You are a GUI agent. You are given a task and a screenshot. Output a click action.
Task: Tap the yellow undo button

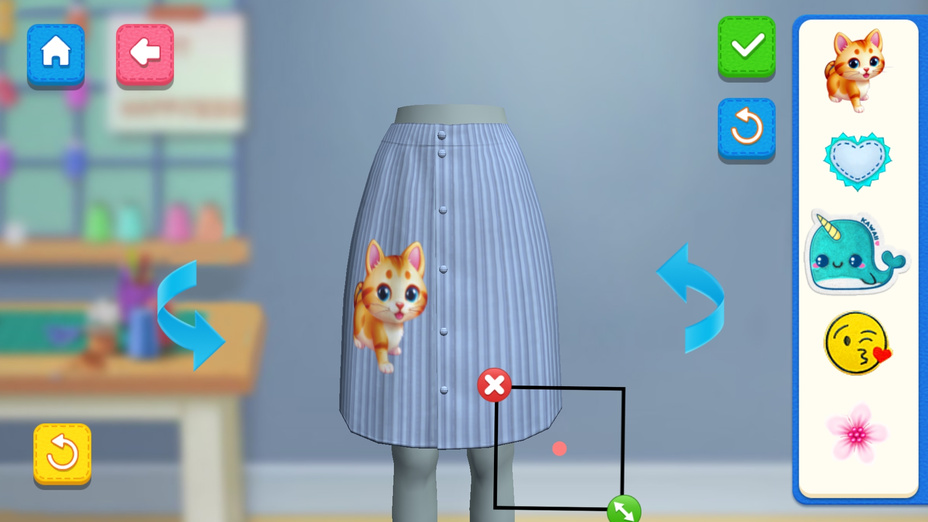[62, 453]
